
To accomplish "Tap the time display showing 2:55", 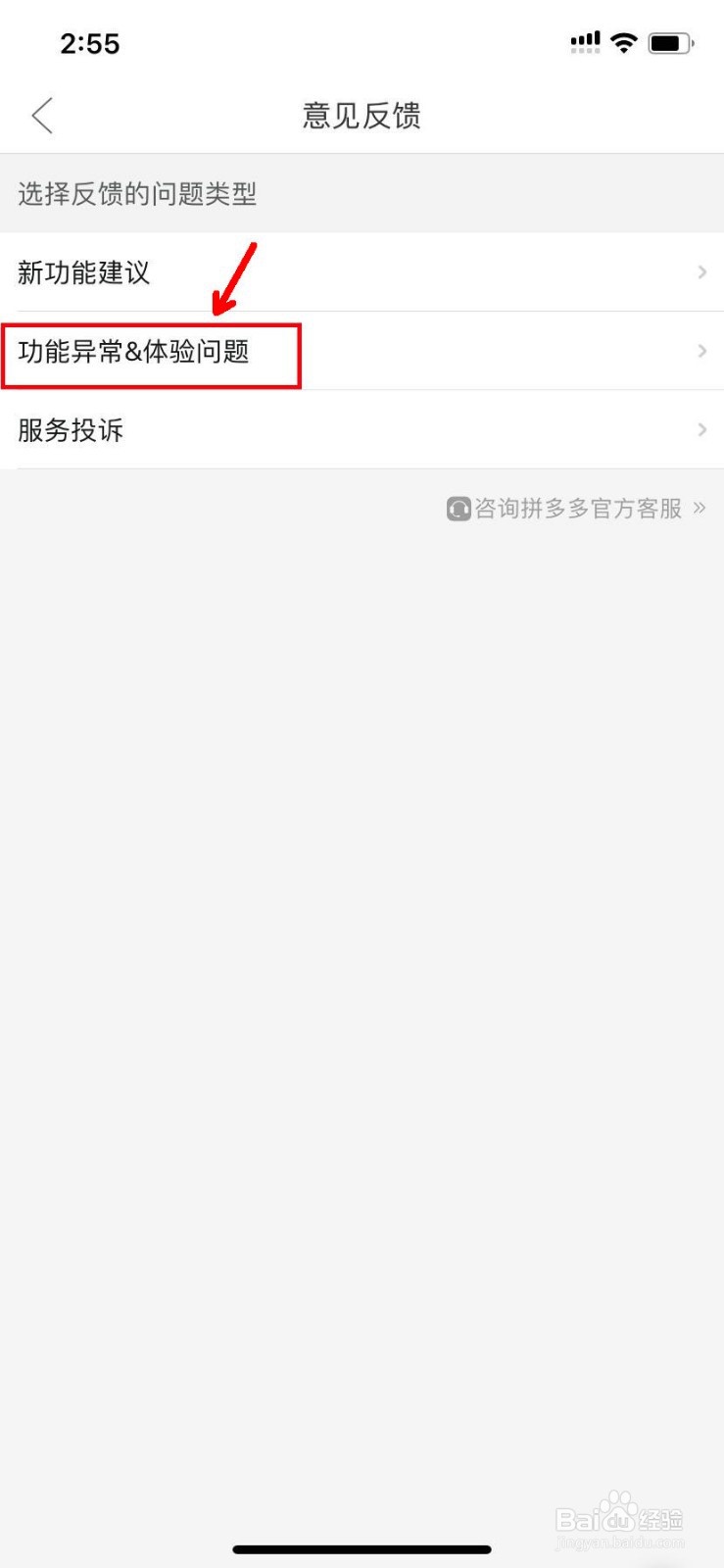I will point(90,43).
